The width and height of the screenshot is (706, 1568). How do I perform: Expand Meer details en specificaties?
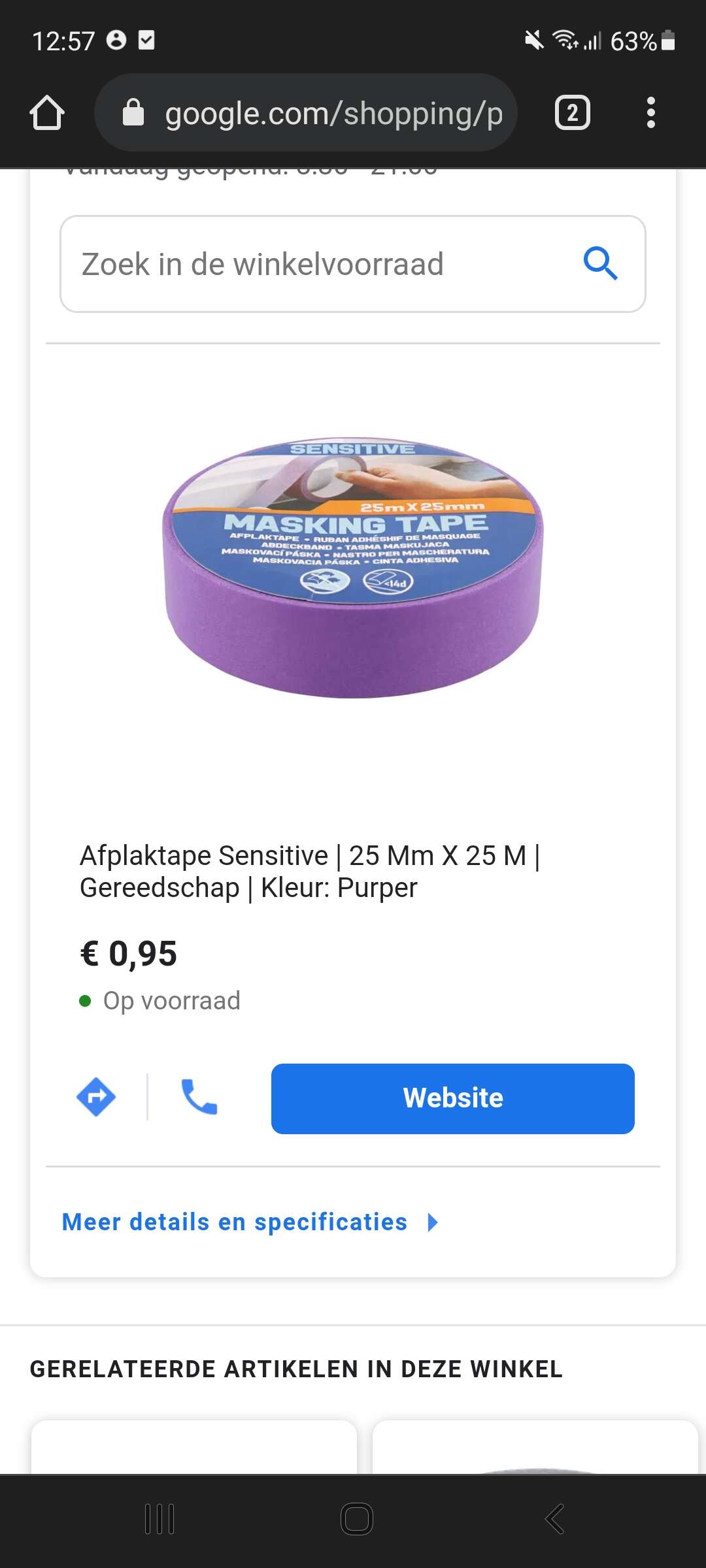point(250,1222)
